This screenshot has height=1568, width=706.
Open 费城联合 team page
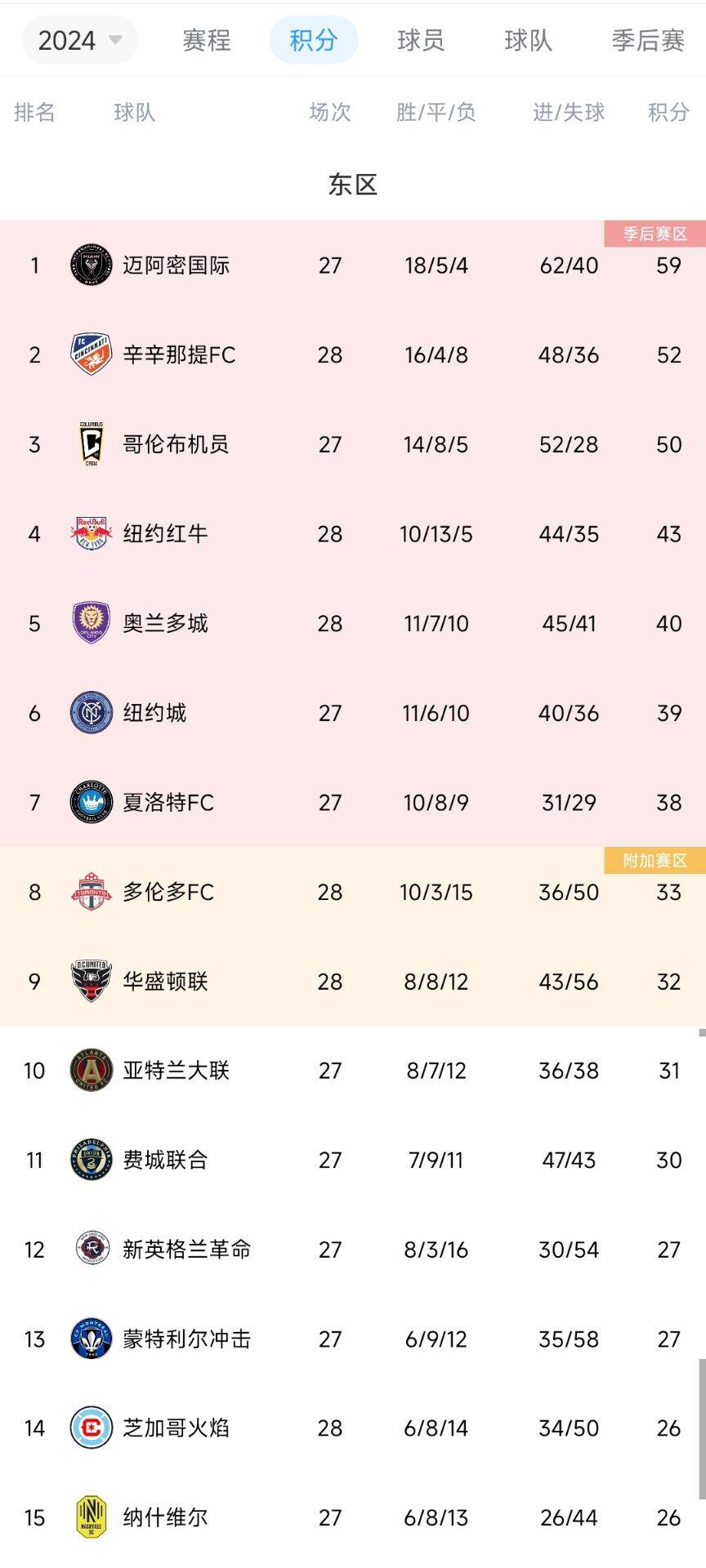[165, 1160]
